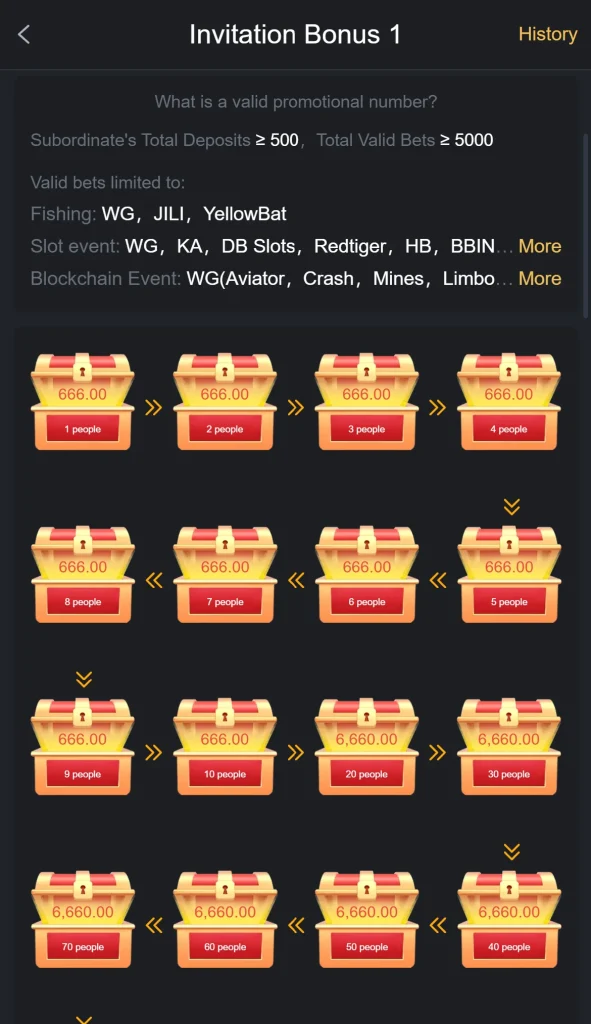Tap the 4 people treasure chest
Screen dimensions: 591x1024
509,401
